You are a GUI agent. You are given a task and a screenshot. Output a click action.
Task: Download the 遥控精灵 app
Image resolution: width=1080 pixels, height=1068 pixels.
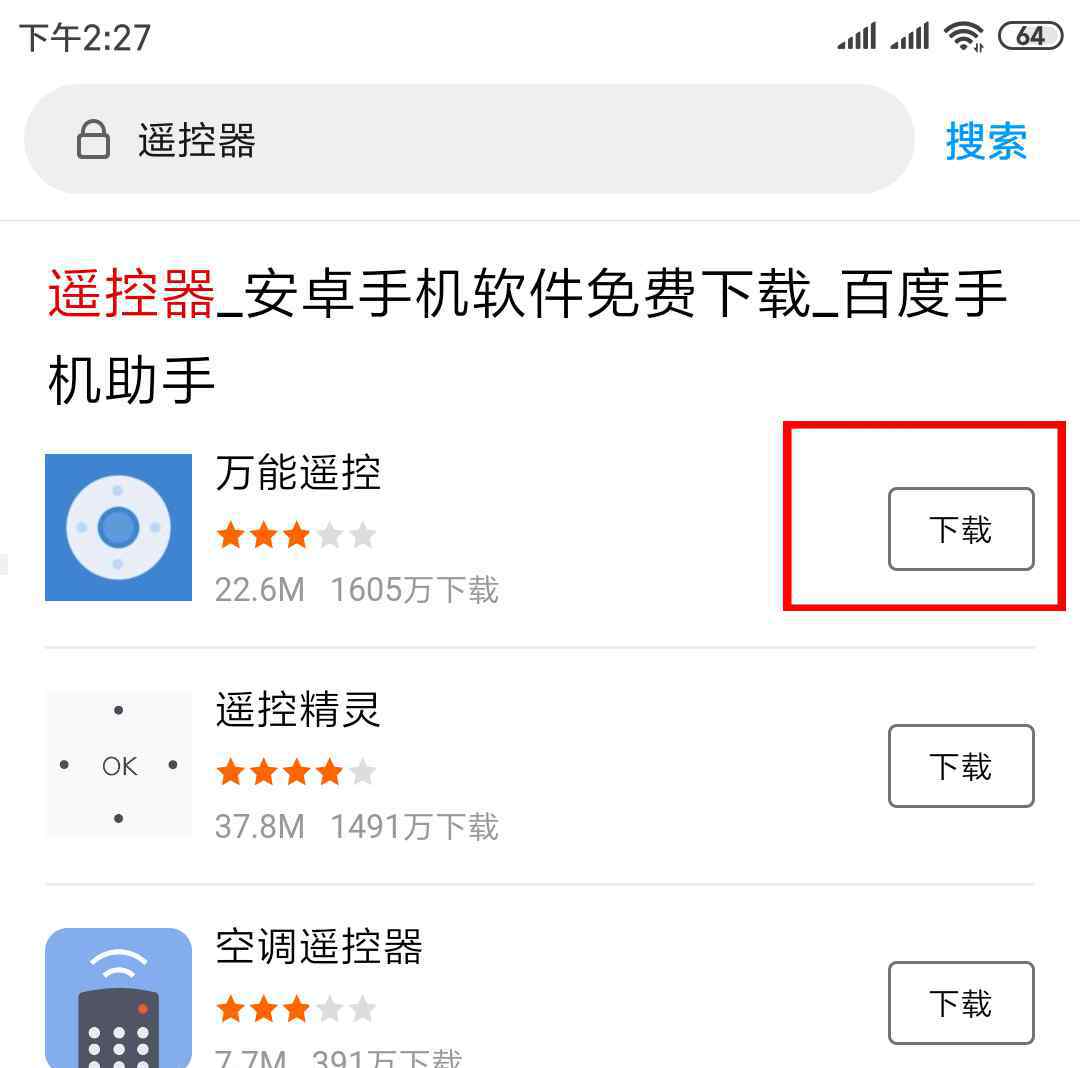click(x=960, y=766)
